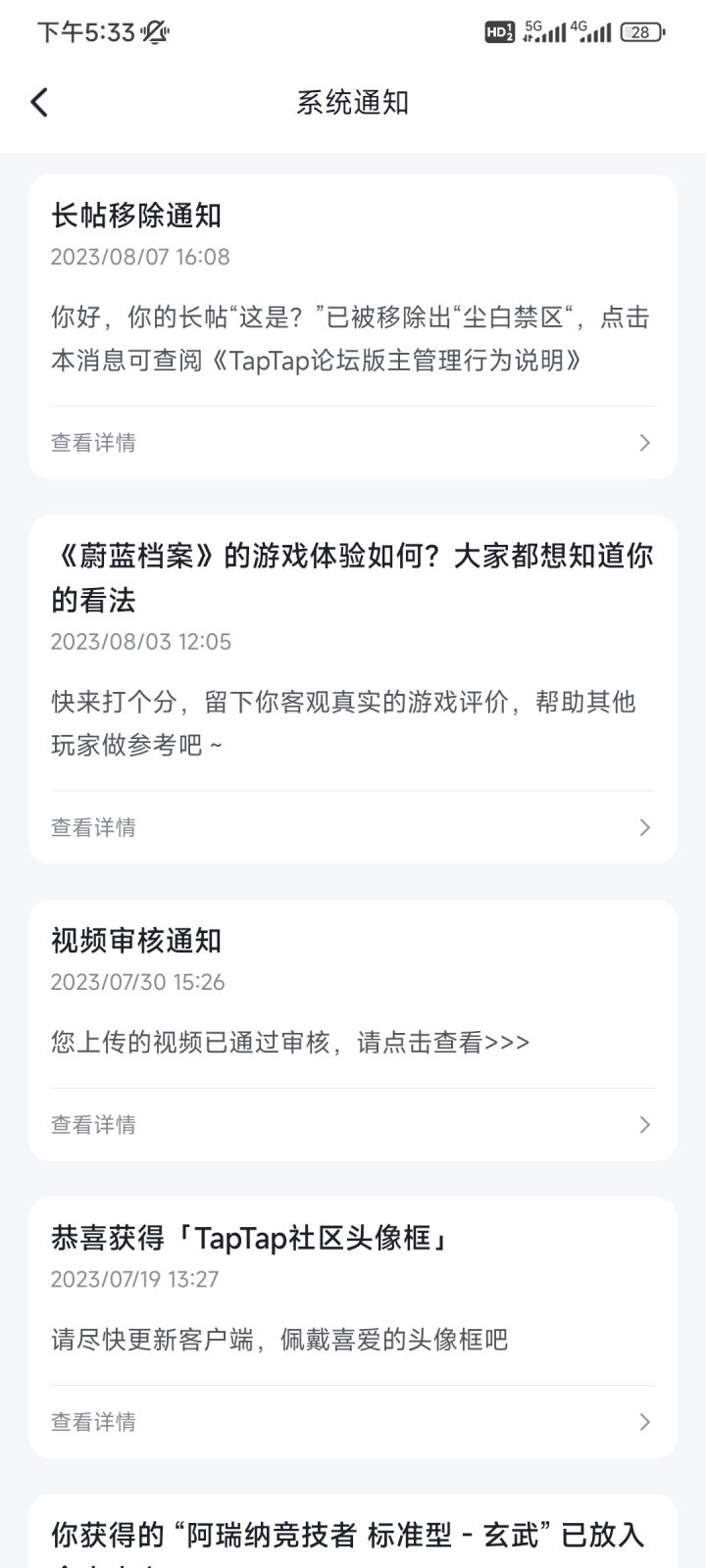Open 查看详情 for the avatar frame reward
Viewport: 706px width, 1568px height.
[x=94, y=1421]
